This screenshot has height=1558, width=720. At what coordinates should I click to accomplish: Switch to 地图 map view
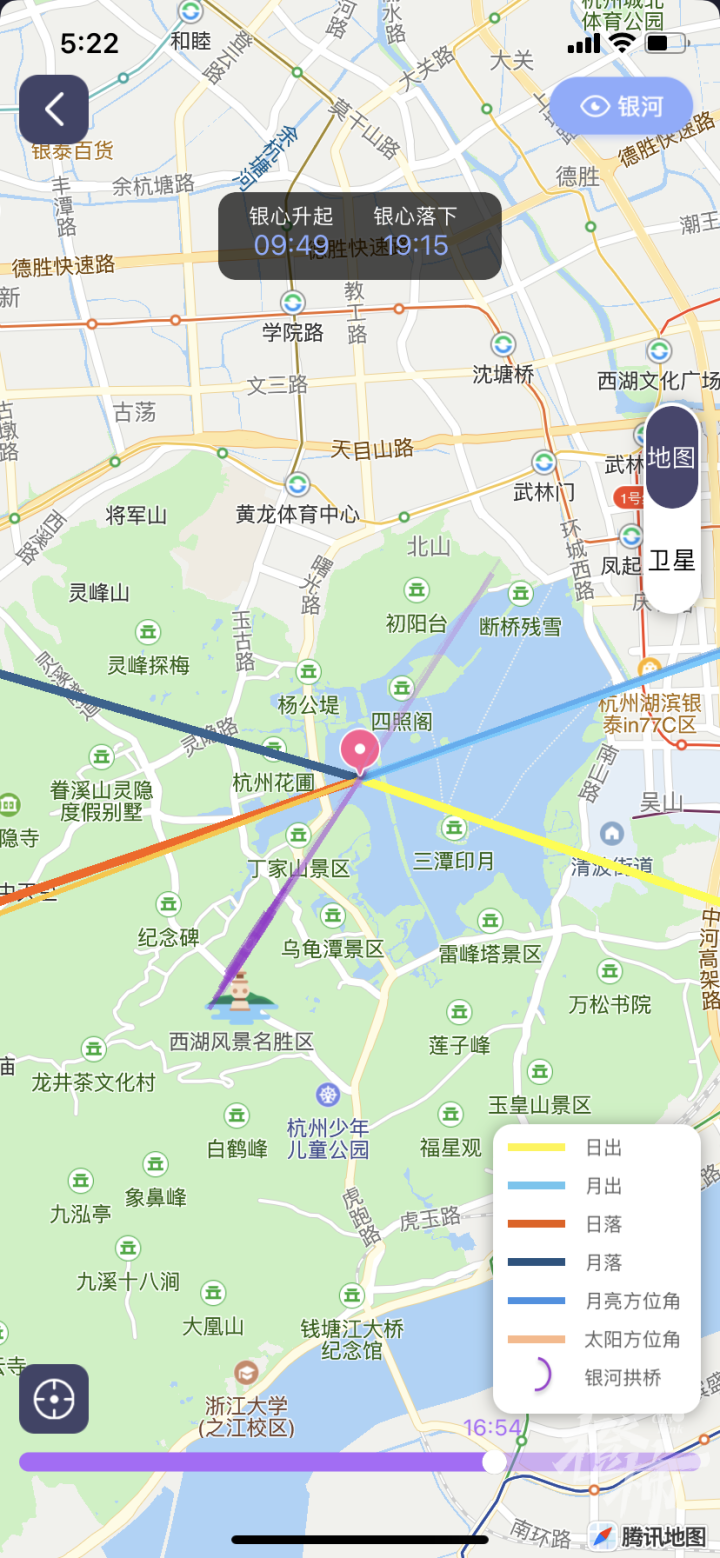[x=671, y=458]
